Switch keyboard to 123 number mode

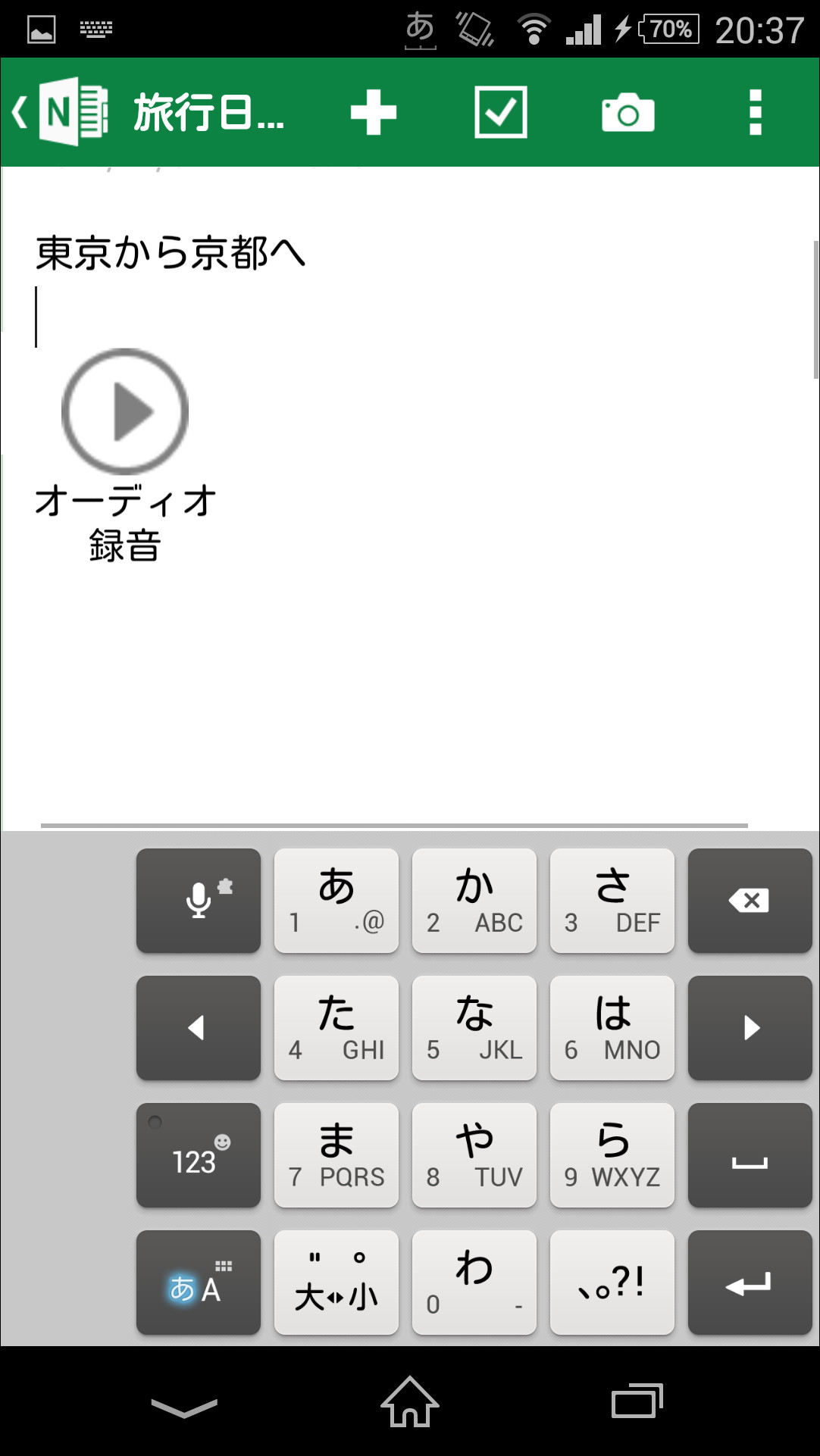(198, 1154)
